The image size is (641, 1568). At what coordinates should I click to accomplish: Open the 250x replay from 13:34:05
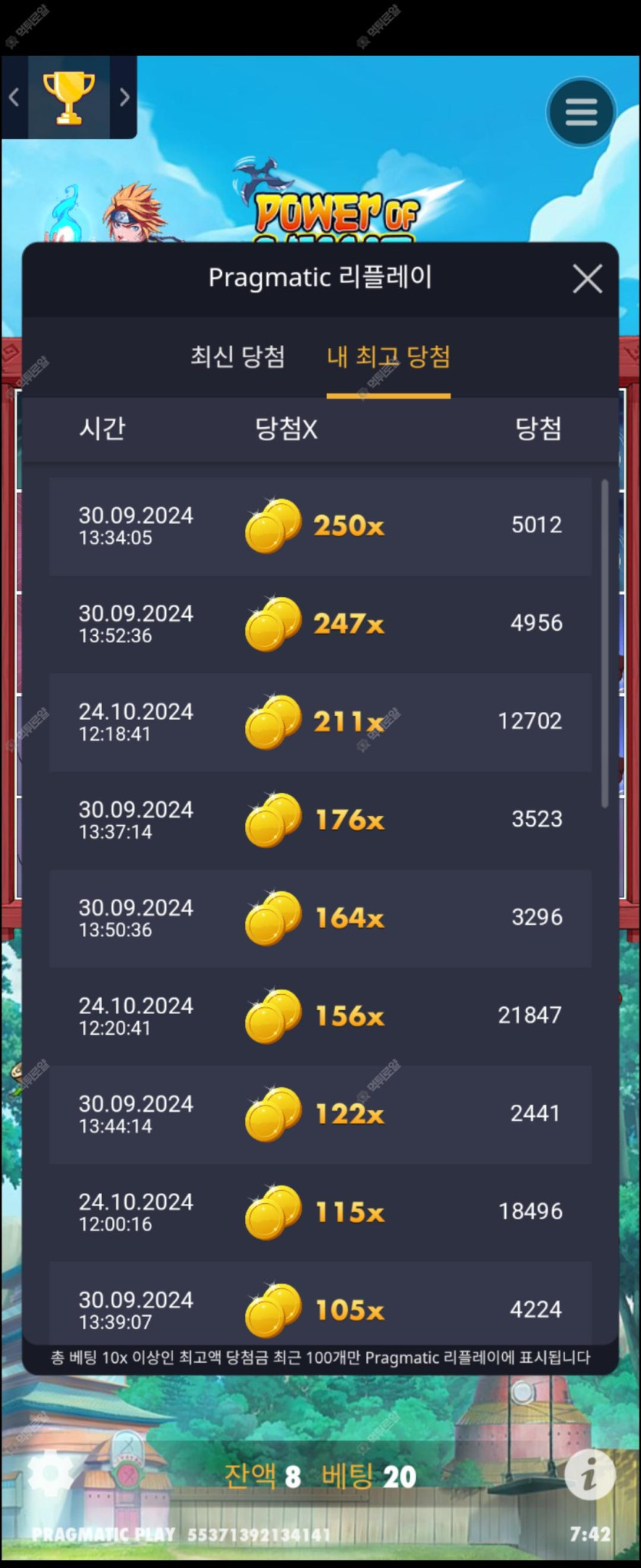point(320,526)
